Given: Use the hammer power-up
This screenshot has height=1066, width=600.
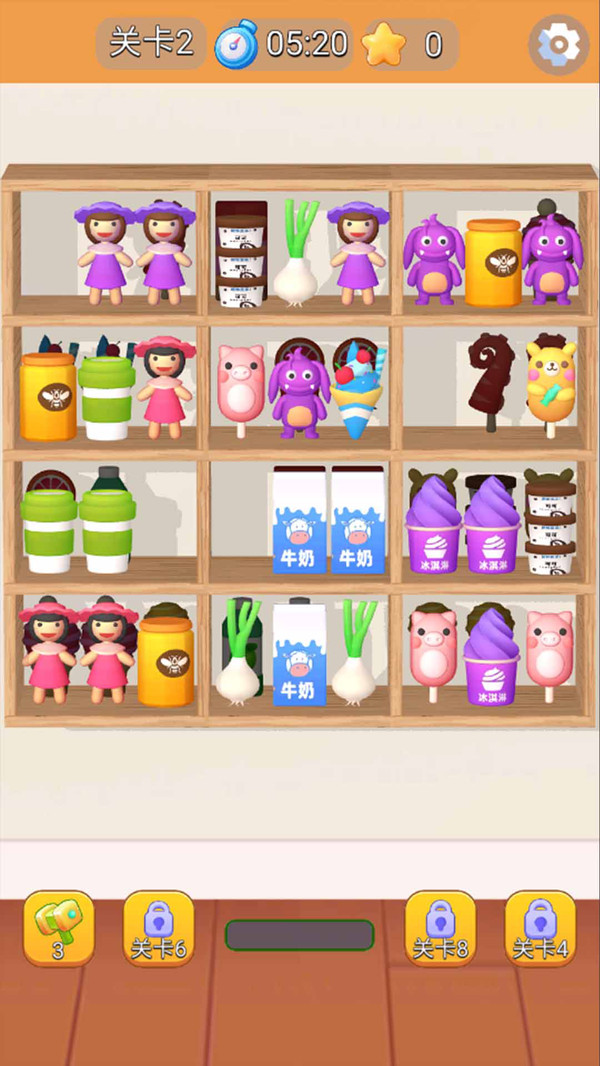Looking at the screenshot, I should point(58,925).
